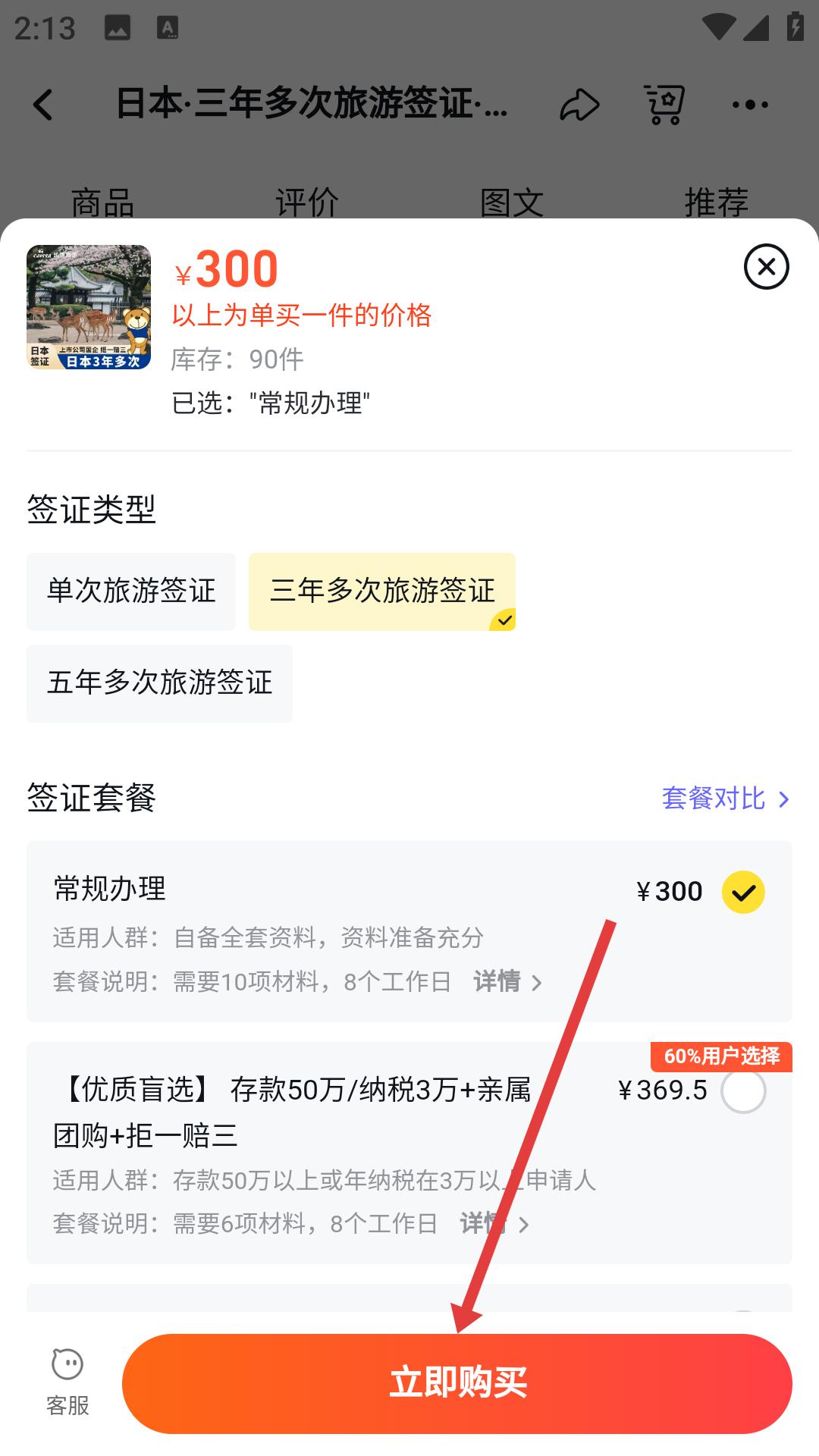The width and height of the screenshot is (819, 1456).
Task: Select the 优质盲选 ¥369.5 package
Action: coord(742,1091)
